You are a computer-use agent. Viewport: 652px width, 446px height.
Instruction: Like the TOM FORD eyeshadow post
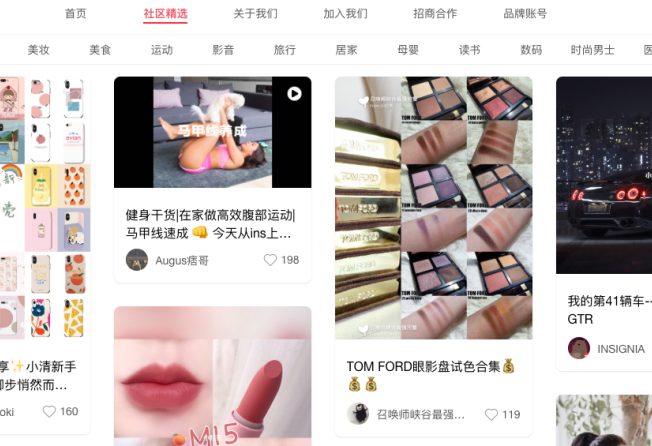point(491,414)
